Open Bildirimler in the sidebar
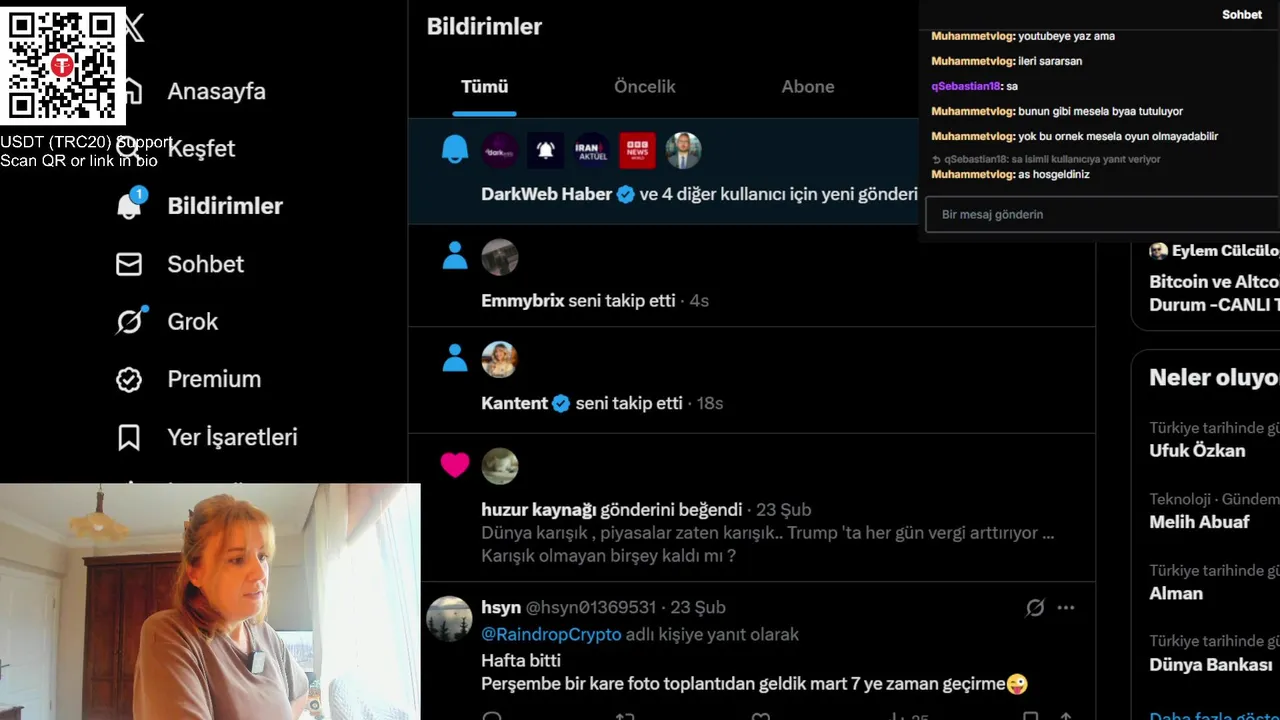The width and height of the screenshot is (1280, 720). tap(224, 206)
